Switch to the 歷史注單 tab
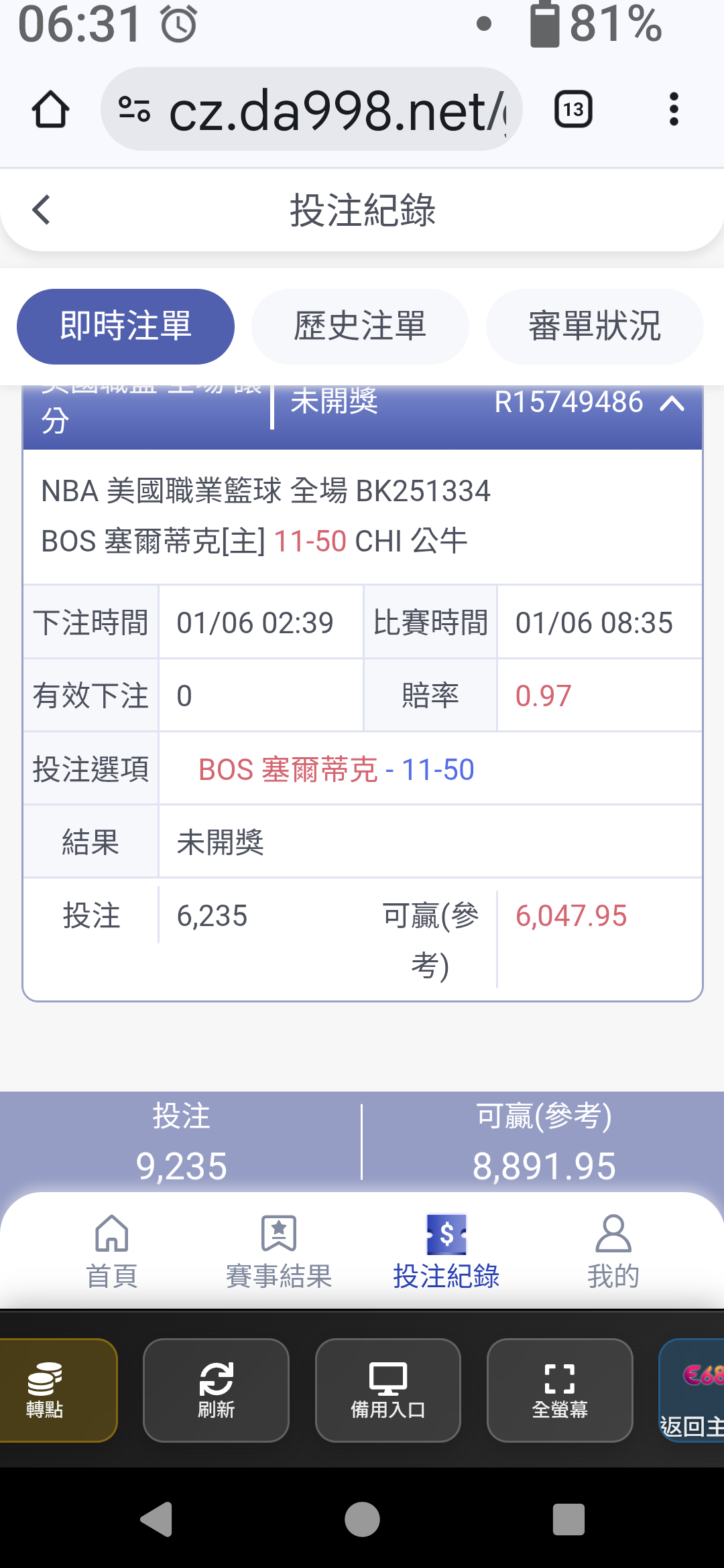 pyautogui.click(x=360, y=326)
